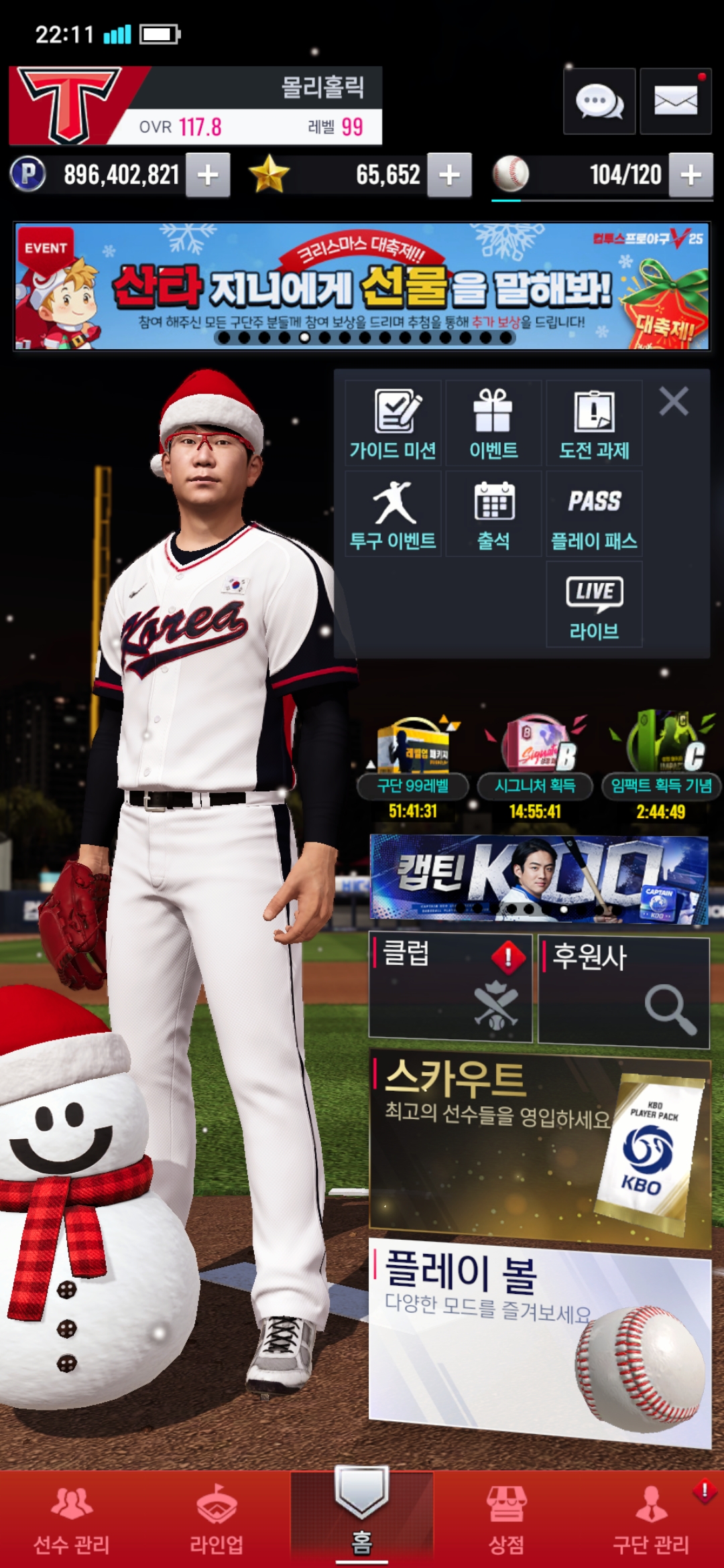724x1568 pixels.
Task: Open 도전 과제 challenges
Action: coord(594,423)
